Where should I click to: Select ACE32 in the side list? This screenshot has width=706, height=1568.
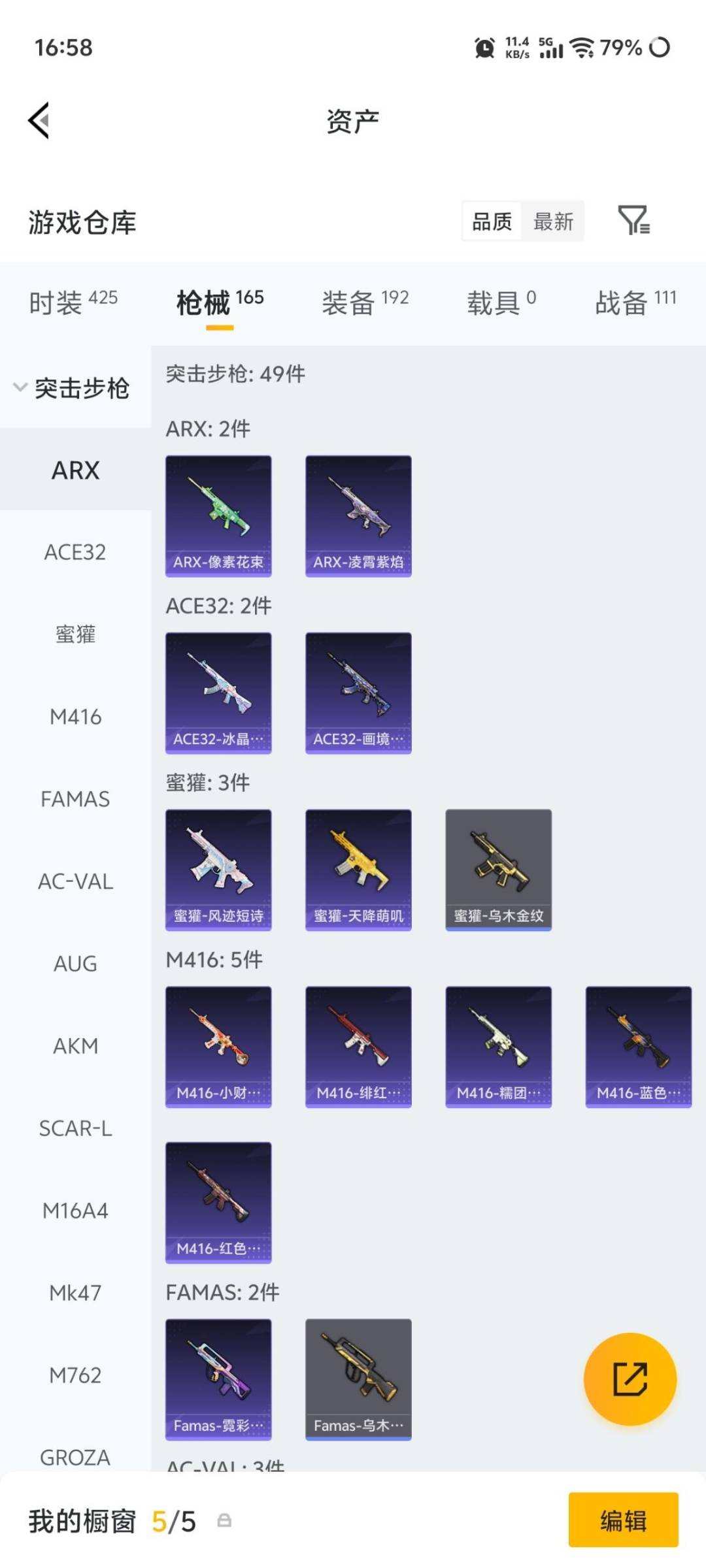pyautogui.click(x=75, y=552)
